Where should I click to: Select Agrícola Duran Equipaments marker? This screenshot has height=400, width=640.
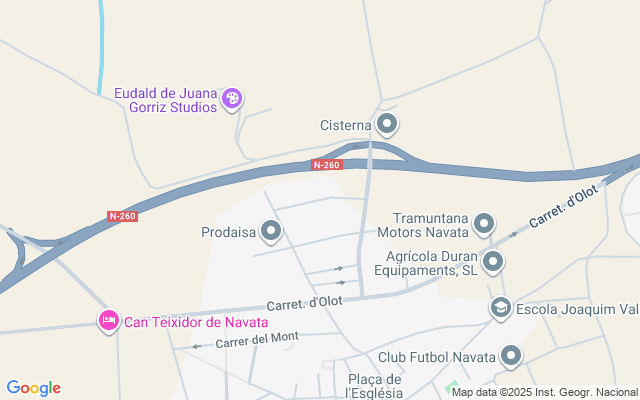click(493, 262)
